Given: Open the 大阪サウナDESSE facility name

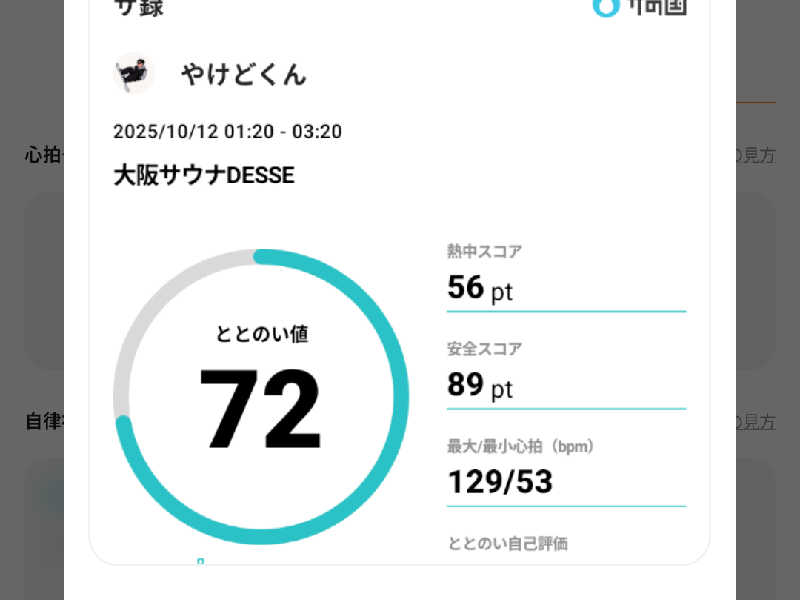Looking at the screenshot, I should pyautogui.click(x=204, y=175).
